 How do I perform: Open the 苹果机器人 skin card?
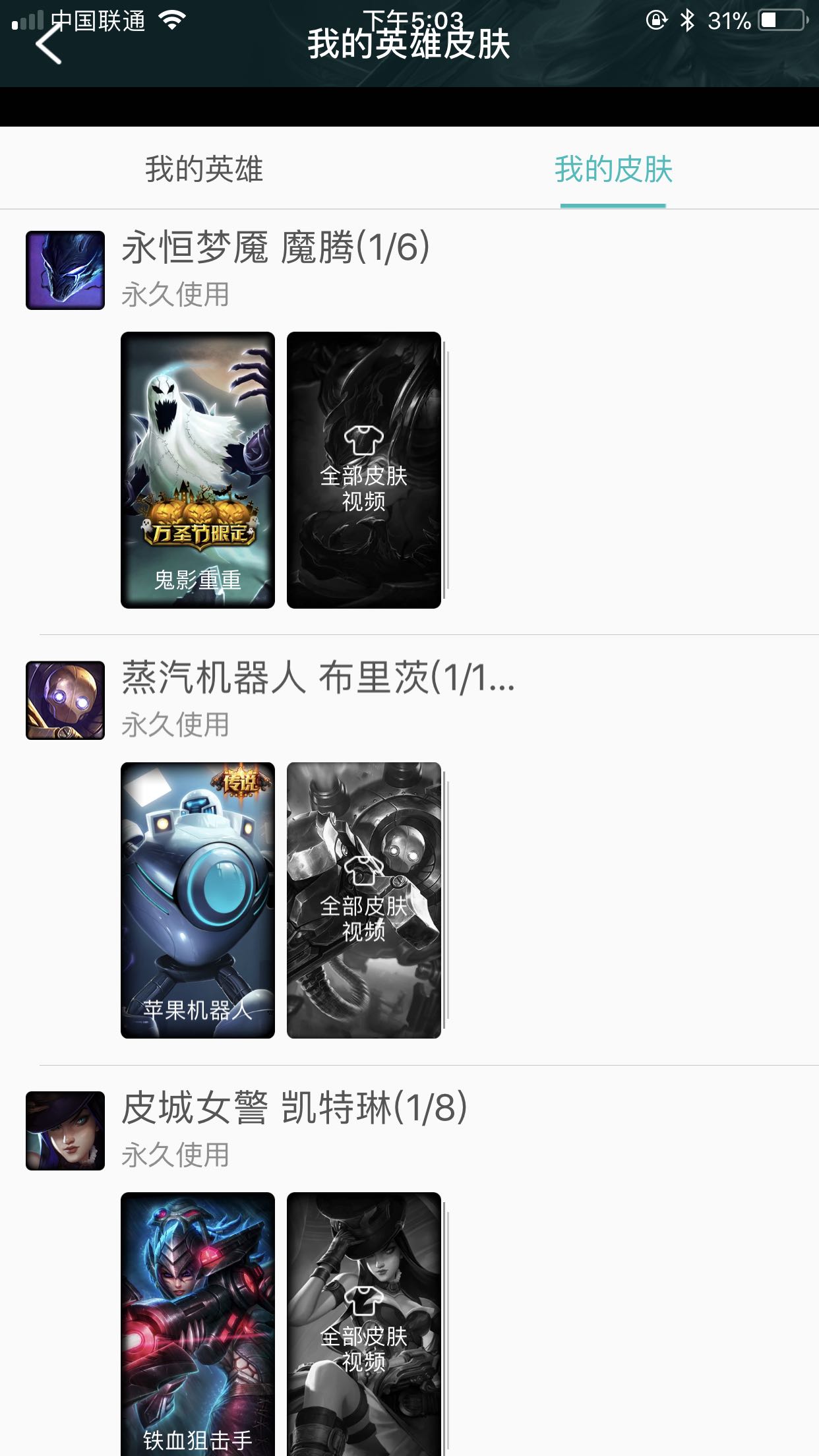coord(198,899)
